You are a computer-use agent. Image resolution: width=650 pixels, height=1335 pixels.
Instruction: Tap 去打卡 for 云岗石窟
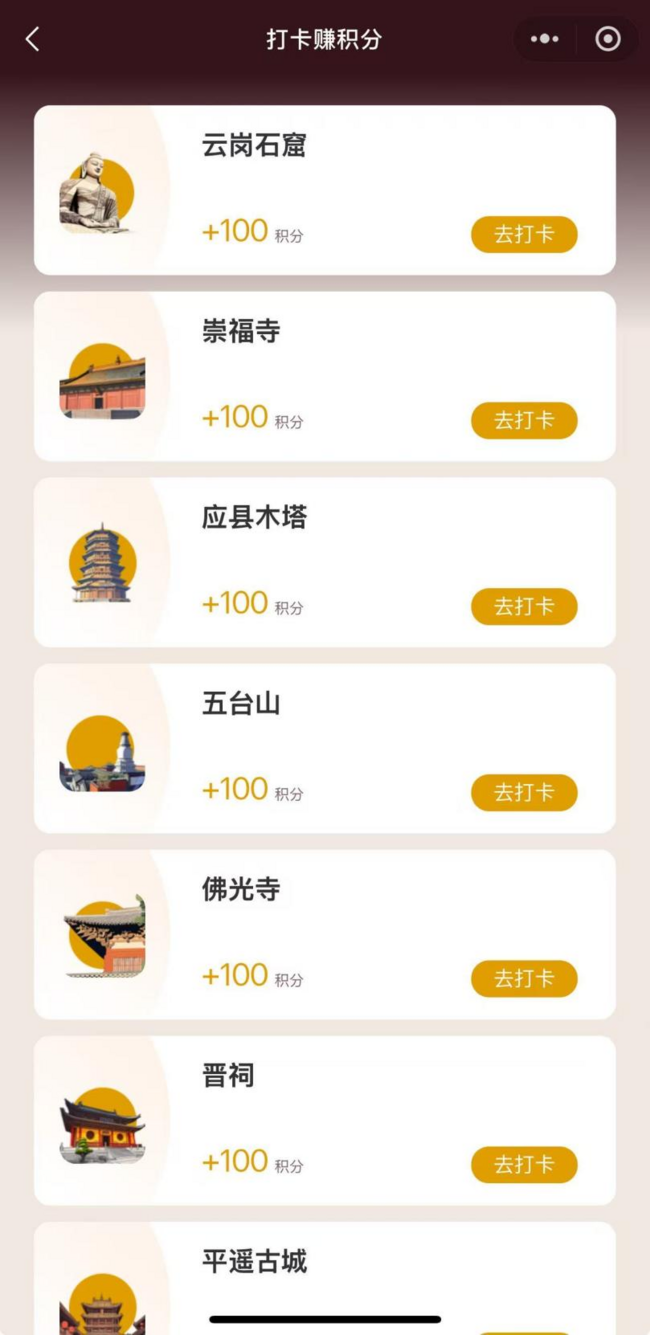point(524,235)
